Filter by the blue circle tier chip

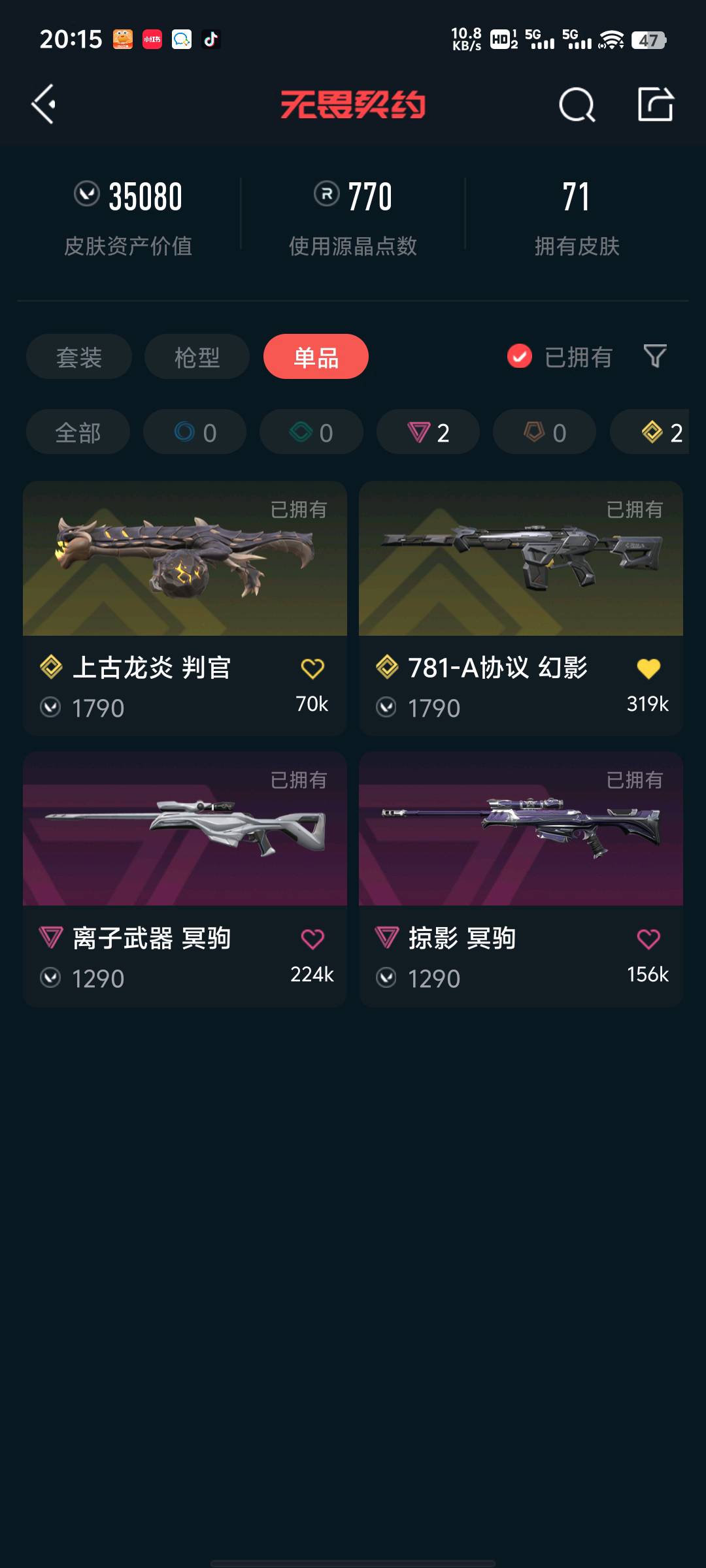coord(195,432)
